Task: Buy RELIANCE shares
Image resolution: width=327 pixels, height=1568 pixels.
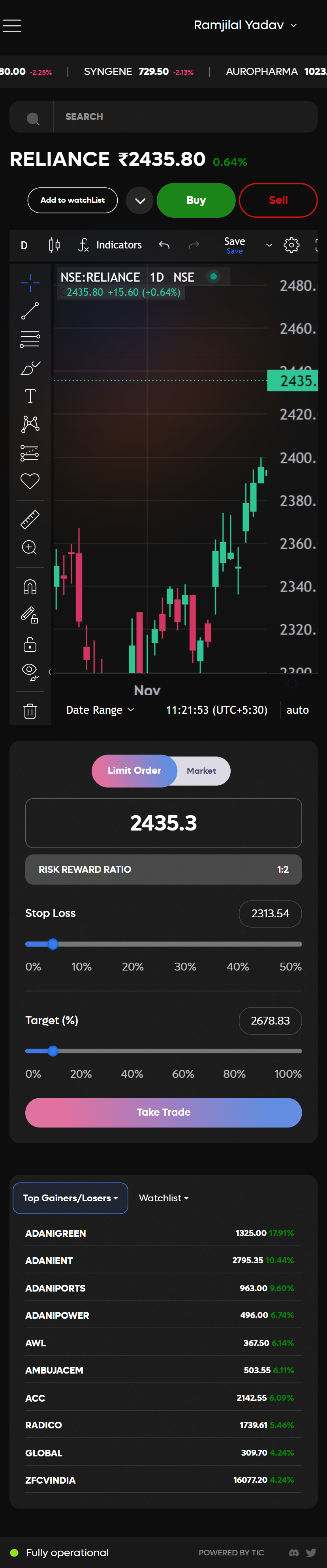Action: pos(196,200)
